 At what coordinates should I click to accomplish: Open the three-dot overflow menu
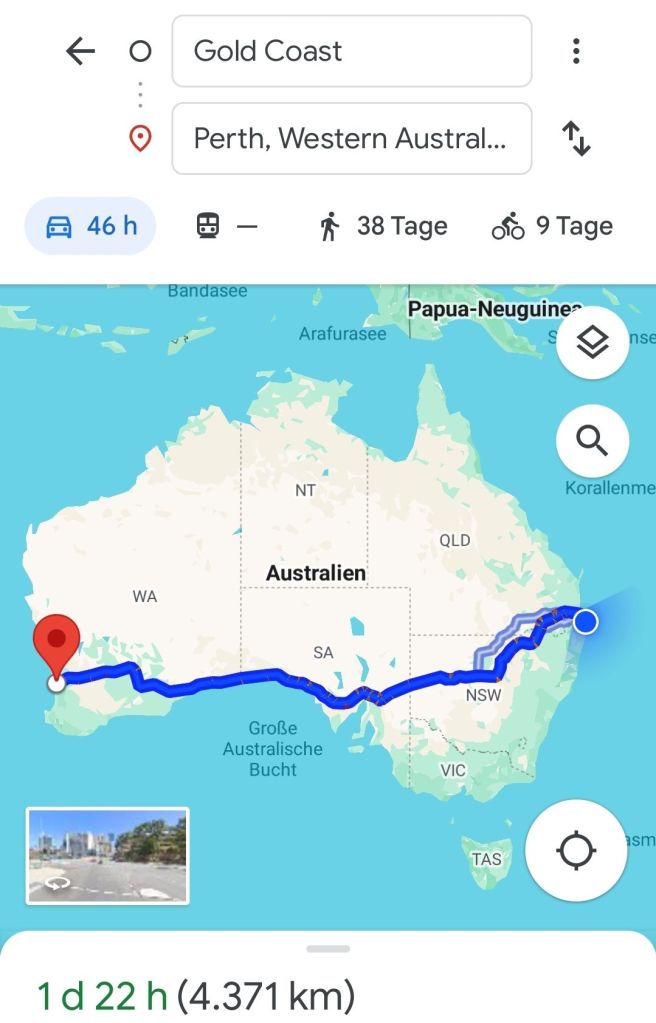tap(576, 51)
